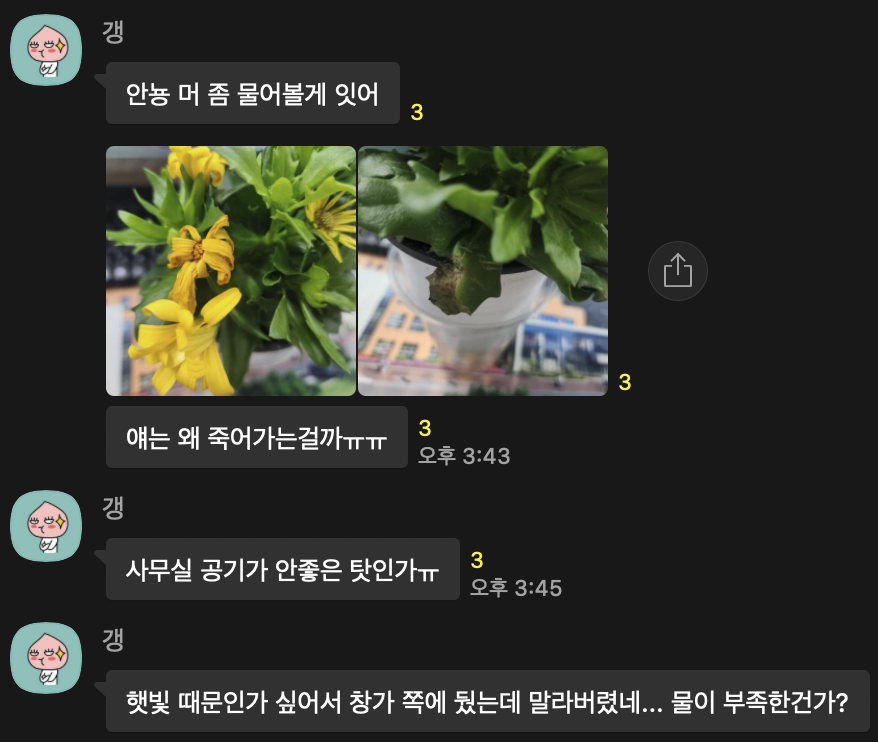The height and width of the screenshot is (742, 878).
Task: Open the yellow flower photo
Action: click(x=231, y=271)
